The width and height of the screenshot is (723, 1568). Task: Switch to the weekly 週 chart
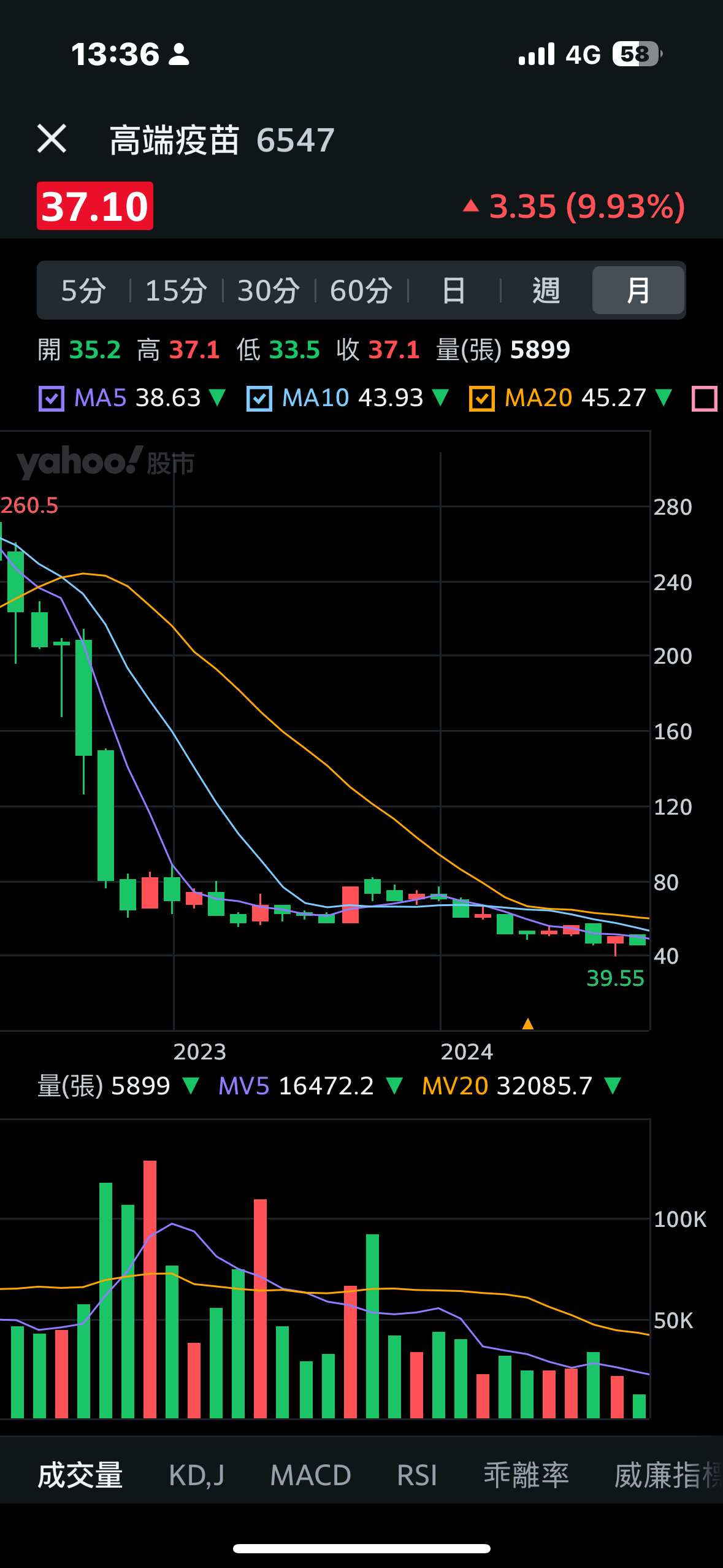[x=546, y=290]
